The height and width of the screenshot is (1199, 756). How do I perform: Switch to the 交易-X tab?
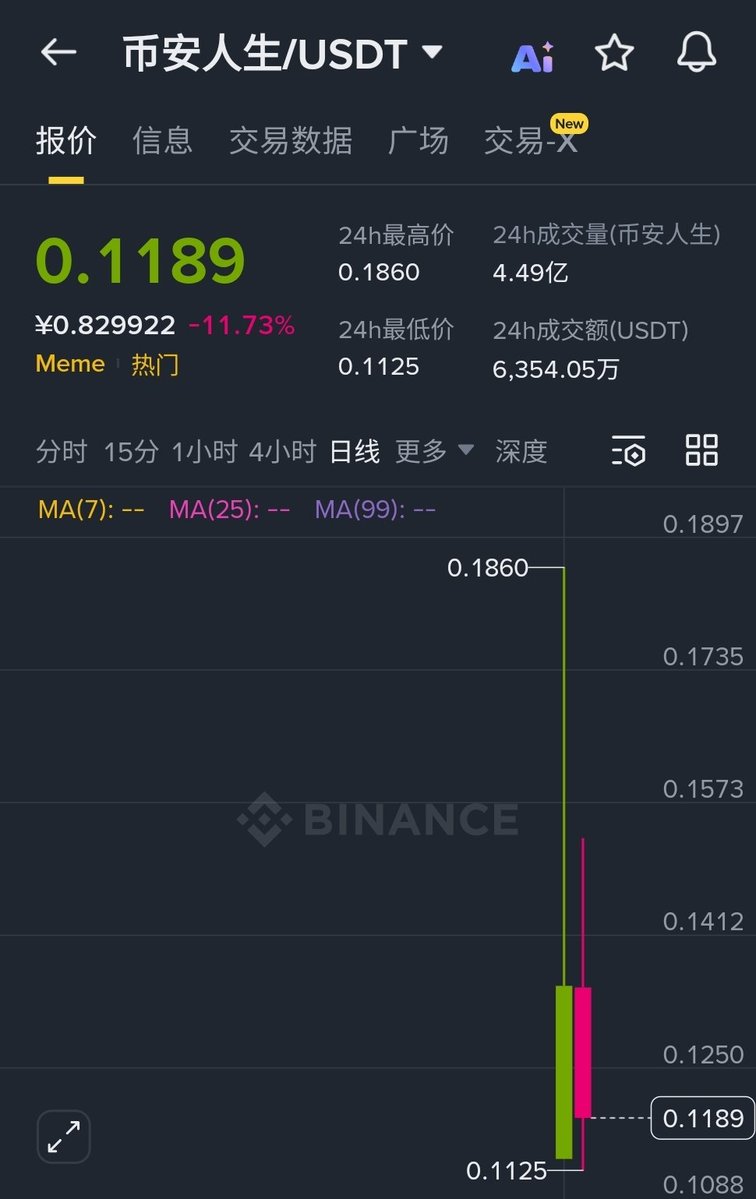click(x=531, y=141)
